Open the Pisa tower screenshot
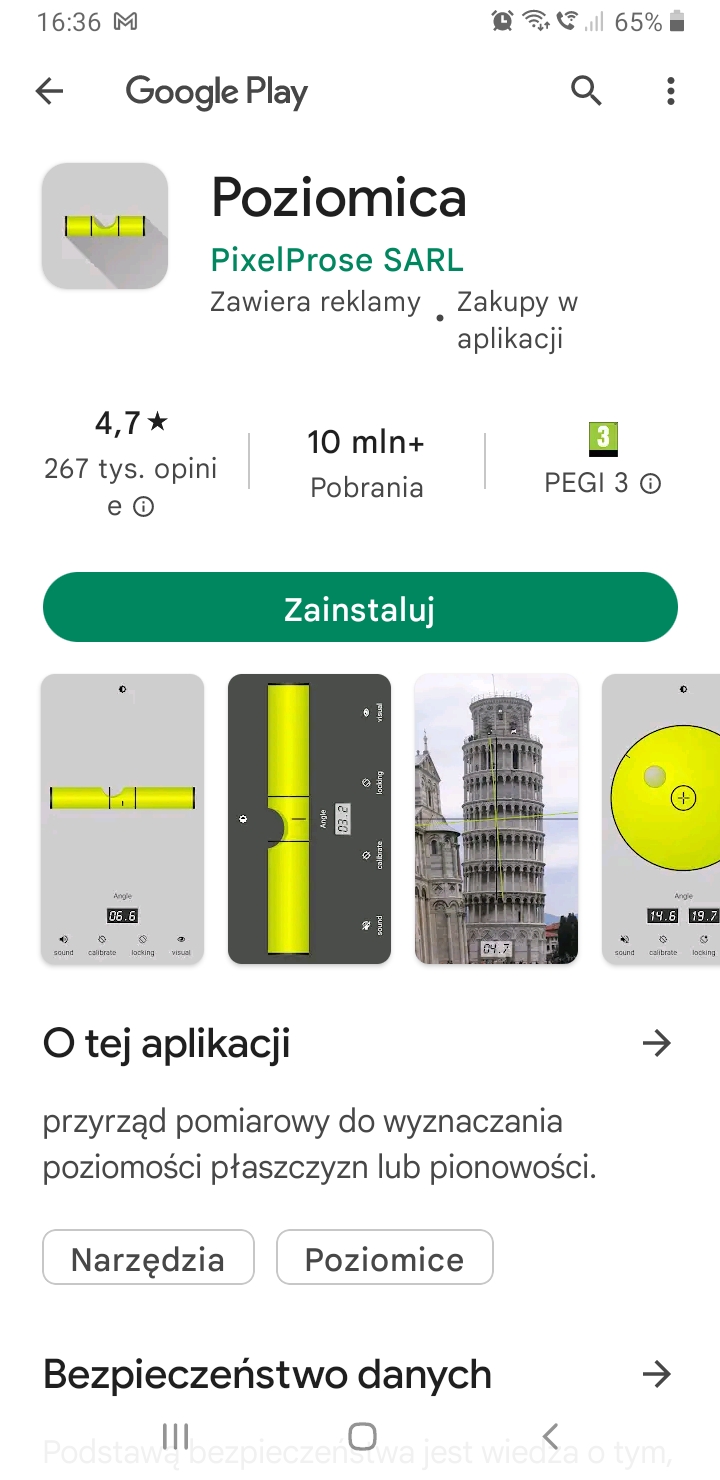Image resolution: width=720 pixels, height=1480 pixels. pos(496,819)
